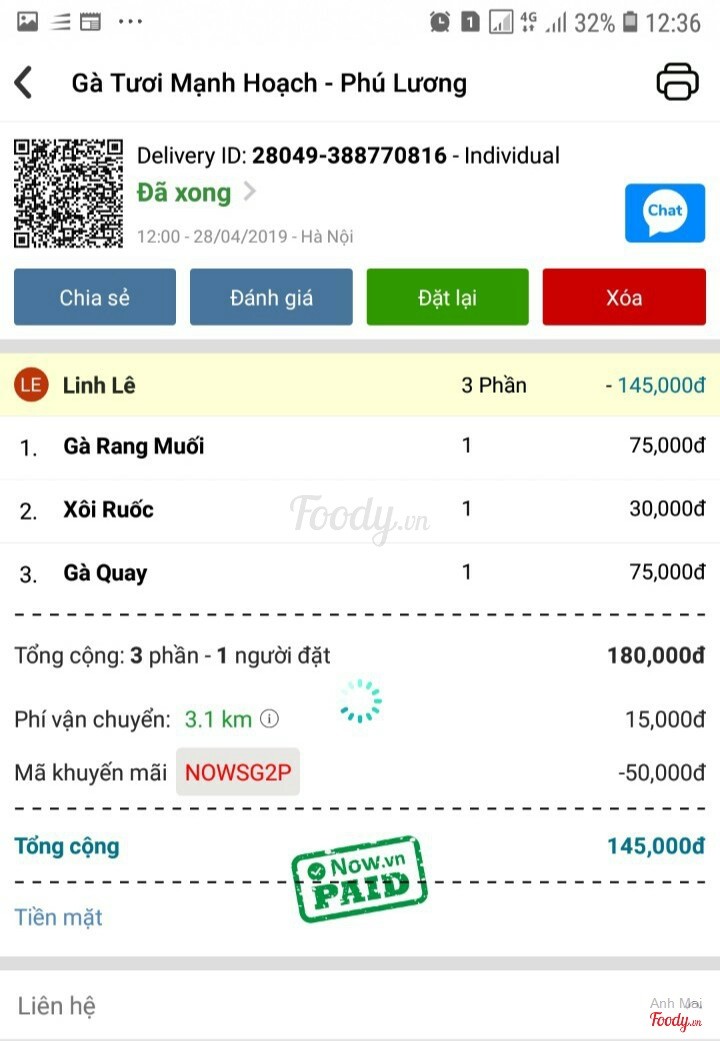720x1041 pixels.
Task: Open the Linh Lê order row
Action: pos(359,385)
